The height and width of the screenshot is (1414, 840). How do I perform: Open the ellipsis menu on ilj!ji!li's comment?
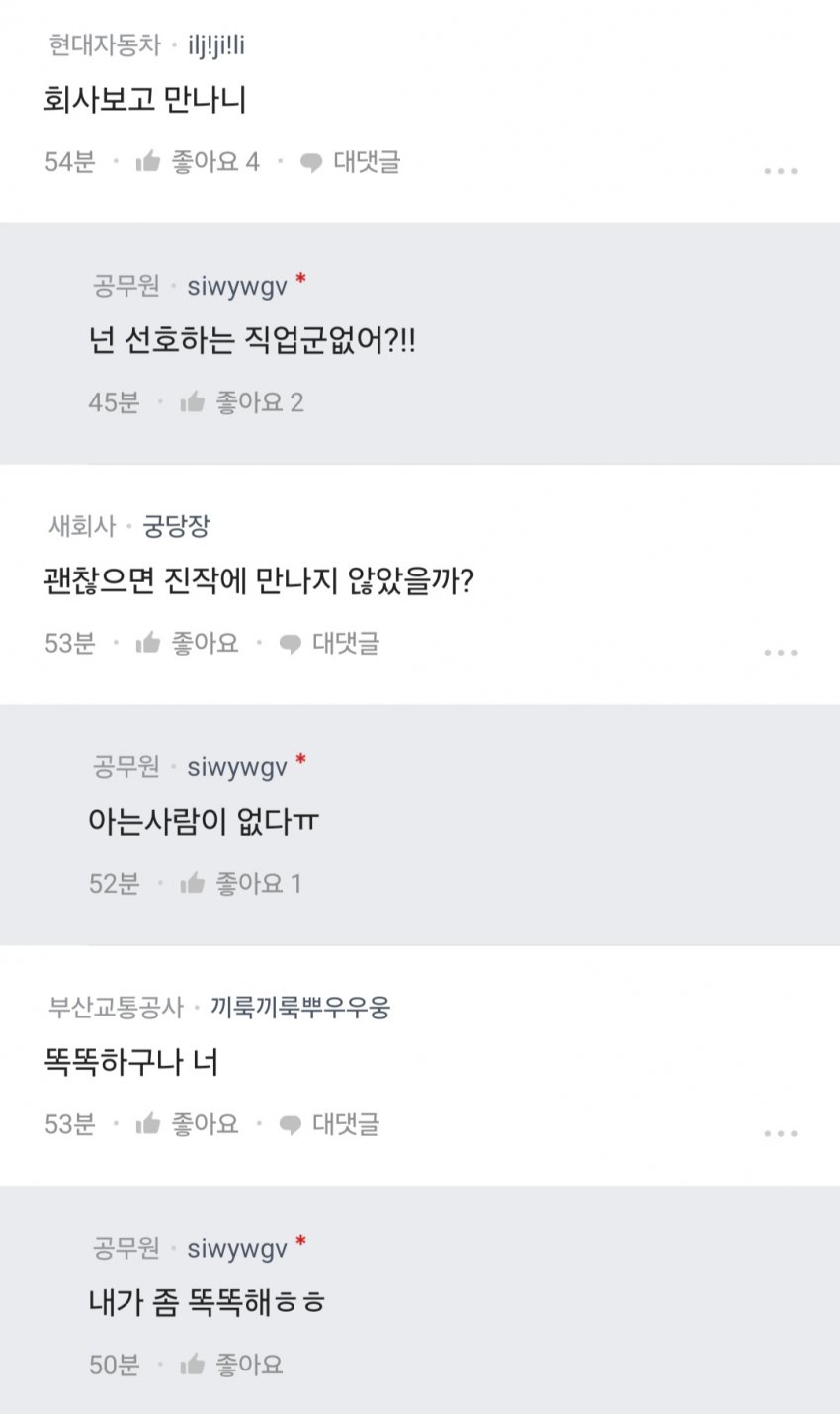point(782,168)
